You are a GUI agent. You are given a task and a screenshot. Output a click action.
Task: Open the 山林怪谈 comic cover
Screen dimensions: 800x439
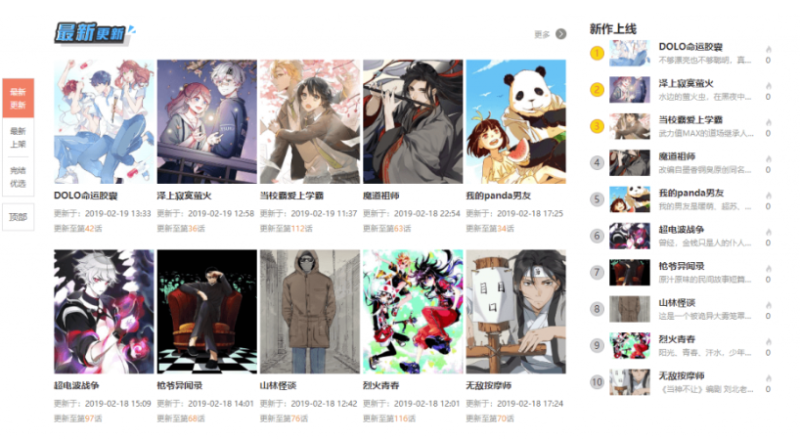coord(309,311)
